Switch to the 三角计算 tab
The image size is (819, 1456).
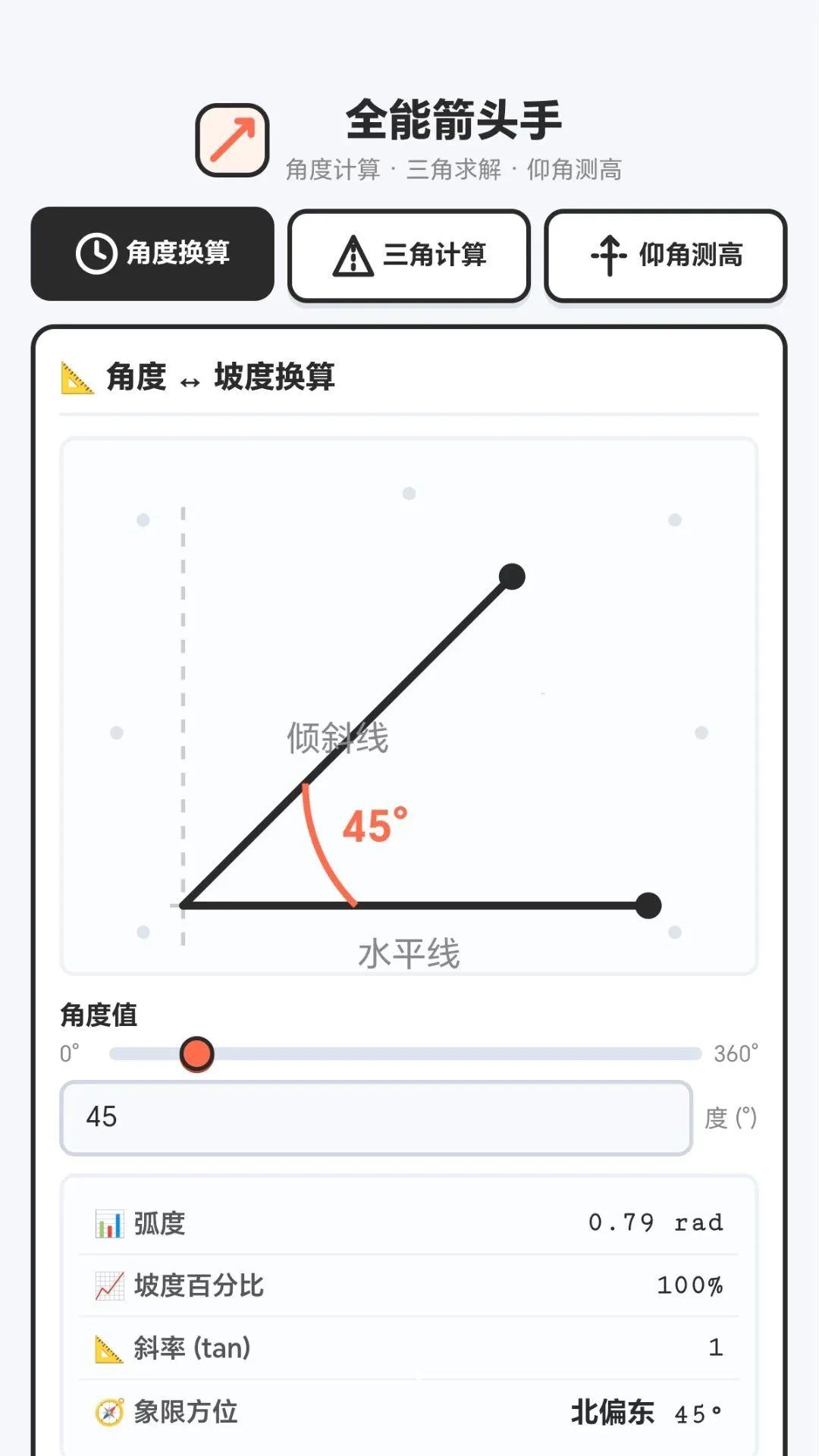(409, 256)
